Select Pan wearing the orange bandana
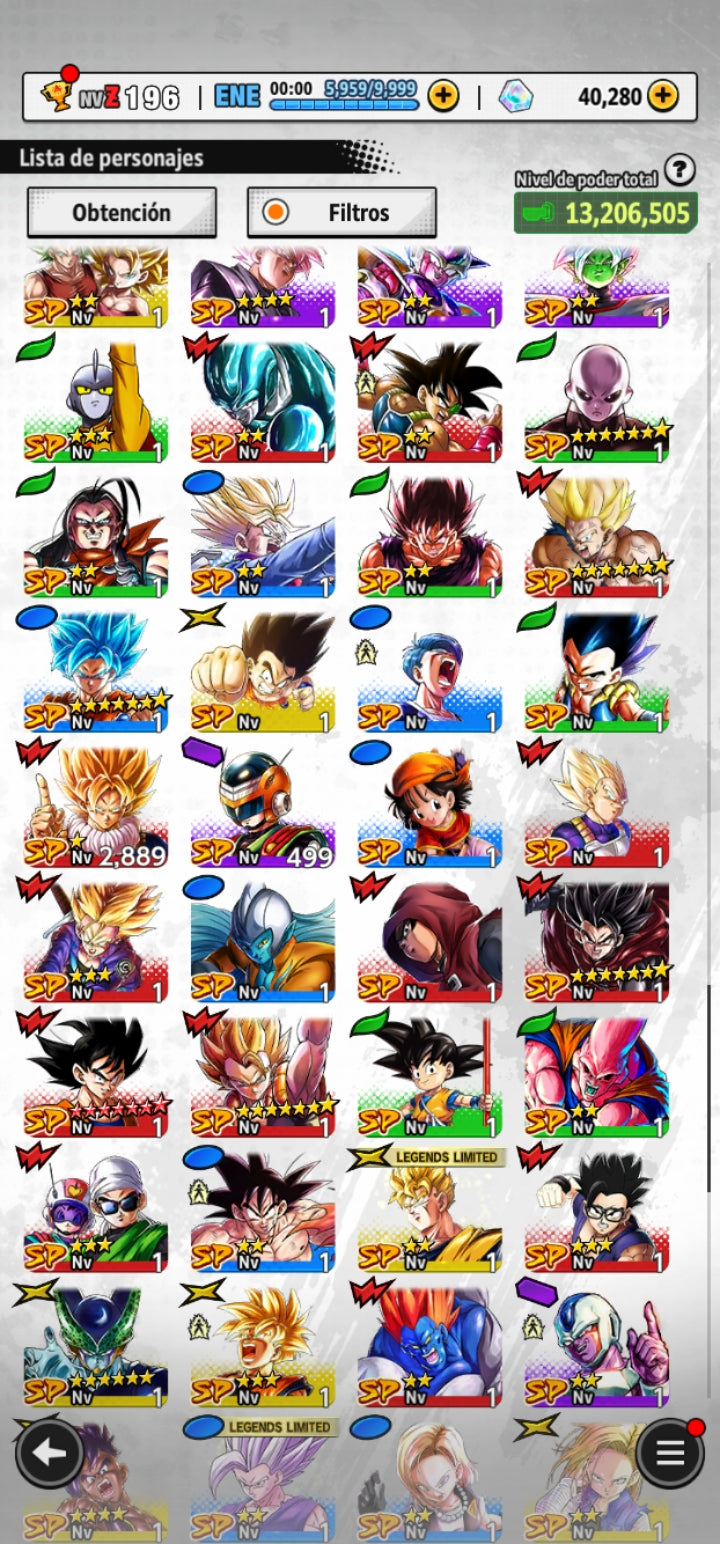The width and height of the screenshot is (720, 1544). click(x=430, y=807)
